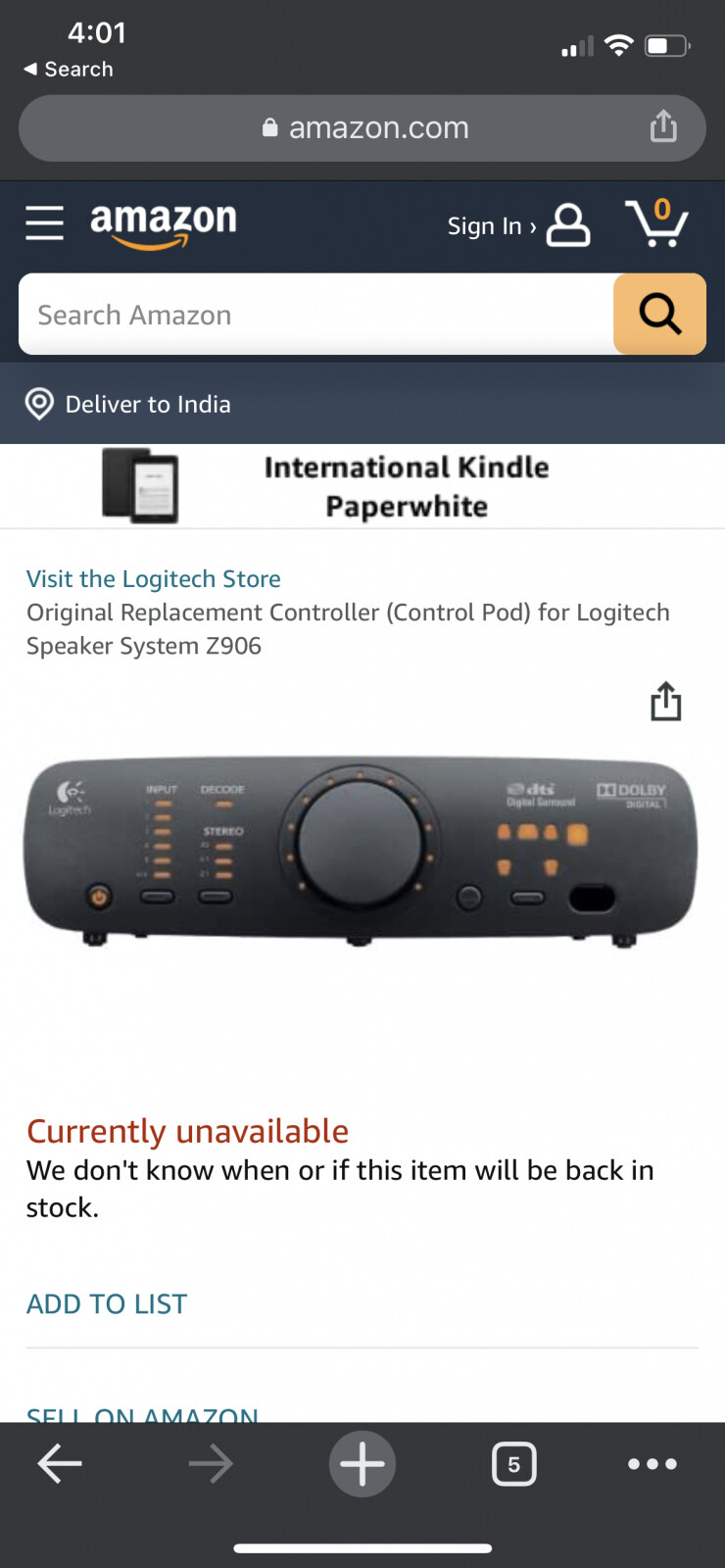The height and width of the screenshot is (1568, 725).
Task: Tap Add to List
Action: [107, 1304]
